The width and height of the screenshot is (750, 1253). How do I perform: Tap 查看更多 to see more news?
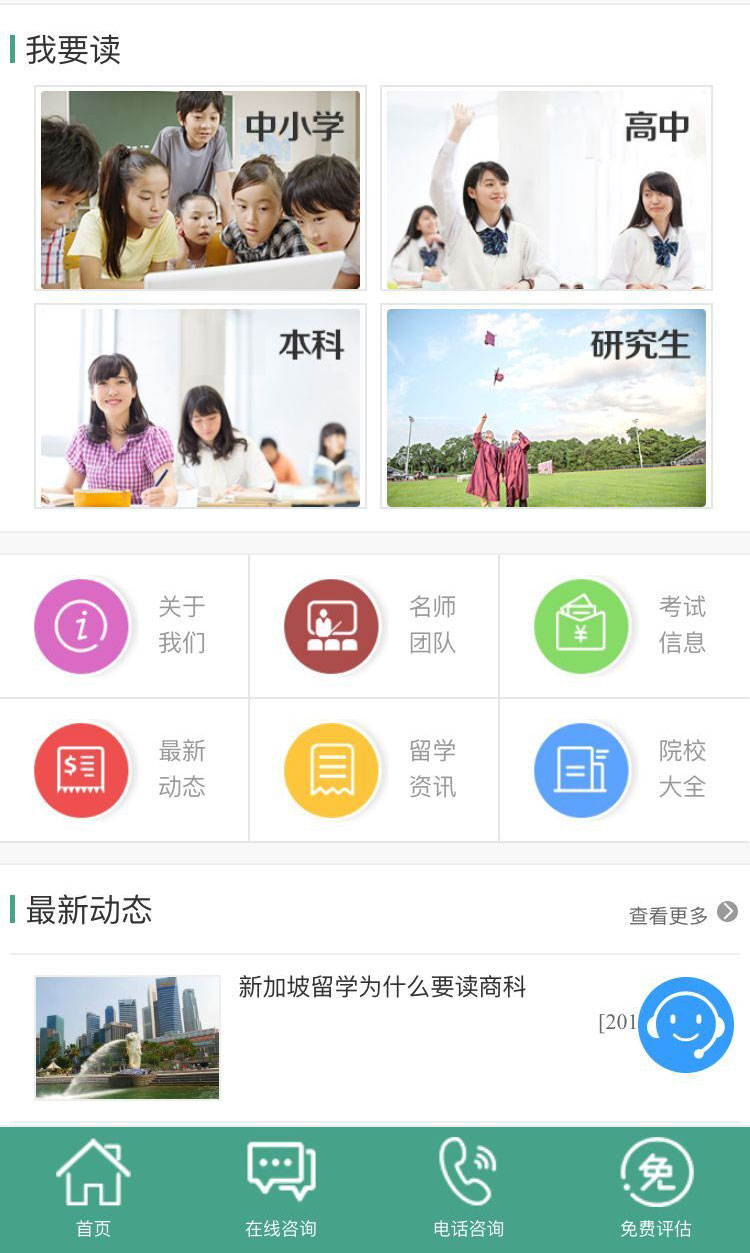(682, 914)
